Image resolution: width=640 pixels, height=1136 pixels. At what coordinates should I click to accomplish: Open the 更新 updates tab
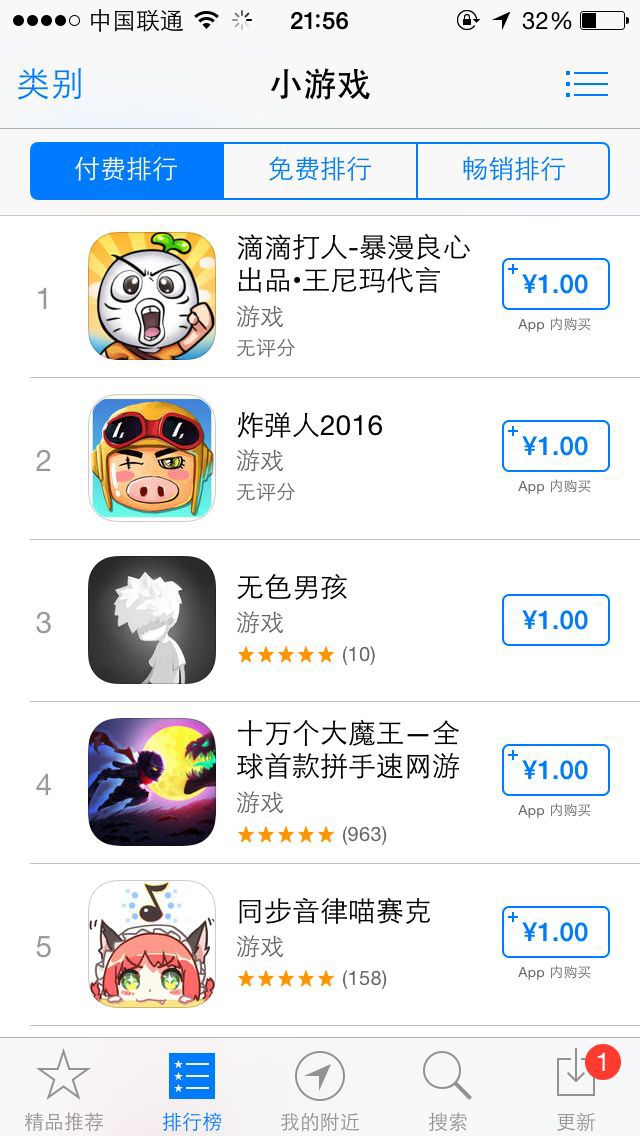(x=577, y=1090)
